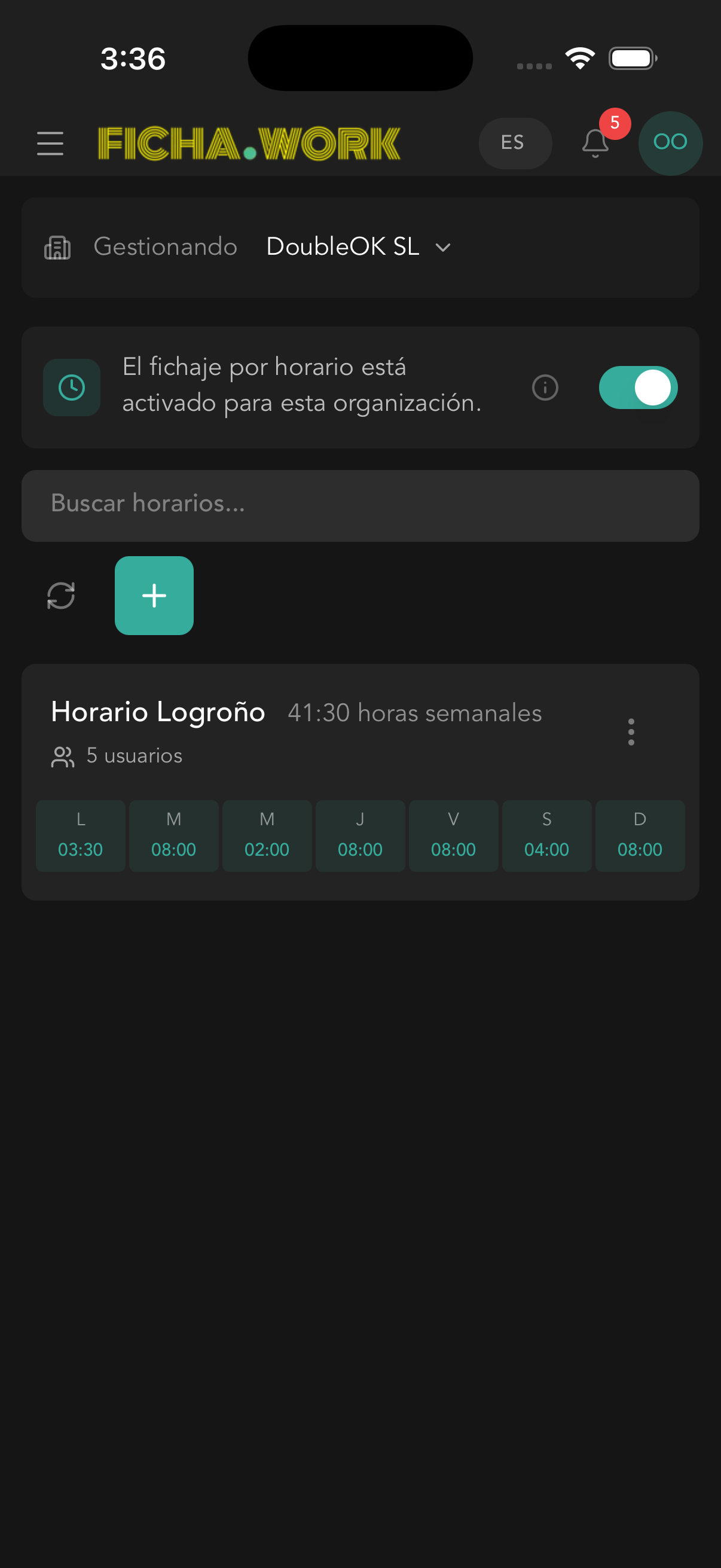The width and height of the screenshot is (721, 1568).
Task: Expand the DoubleOK SL organization dropdown
Action: point(359,247)
